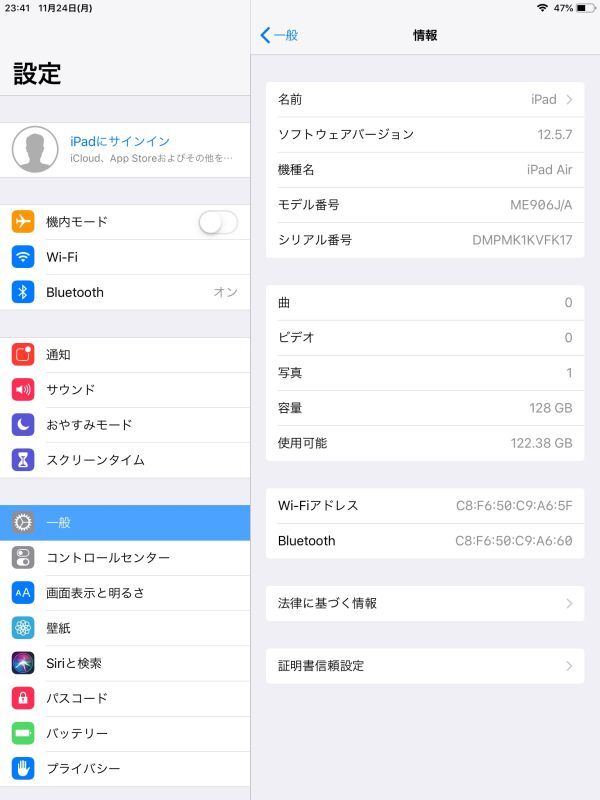This screenshot has width=600, height=800.
Task: Open 通知 settings
Action: click(125, 354)
